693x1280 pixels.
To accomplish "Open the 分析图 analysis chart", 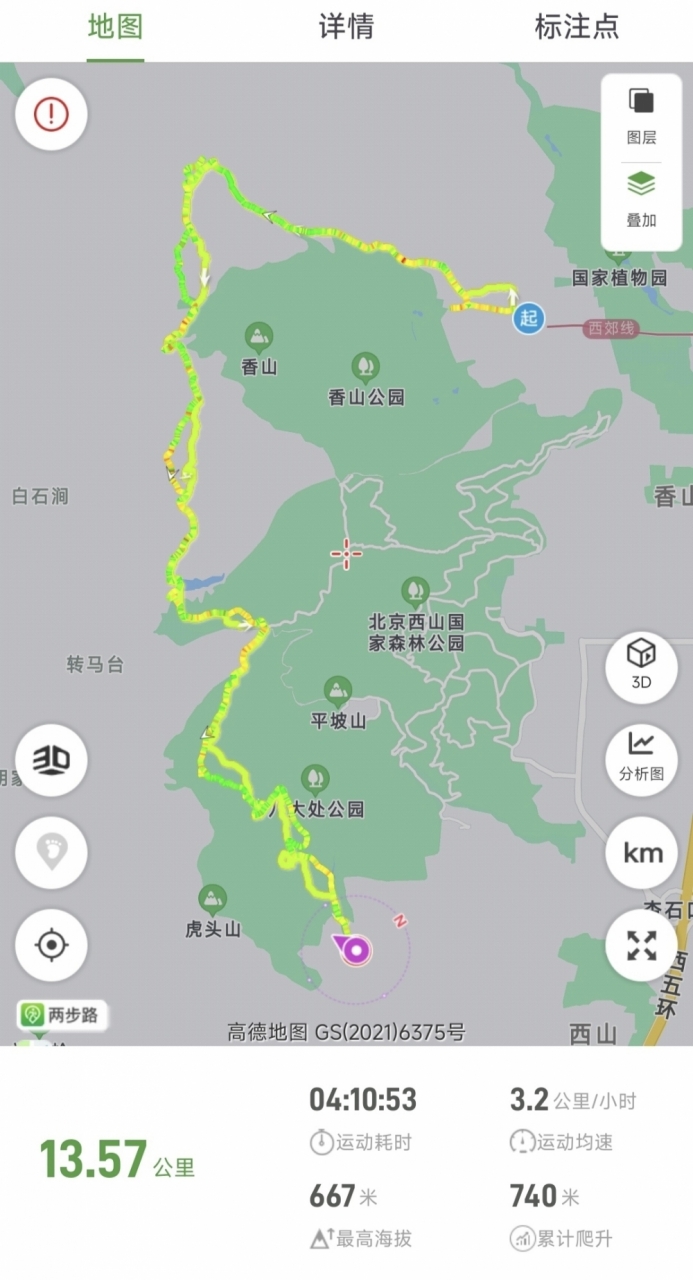I will pyautogui.click(x=641, y=758).
